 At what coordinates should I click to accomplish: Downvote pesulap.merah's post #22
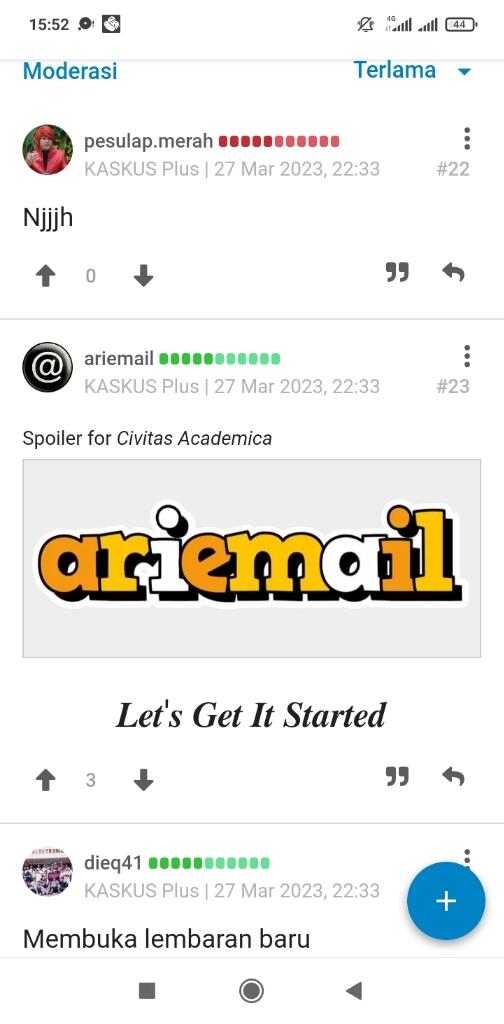tap(143, 276)
